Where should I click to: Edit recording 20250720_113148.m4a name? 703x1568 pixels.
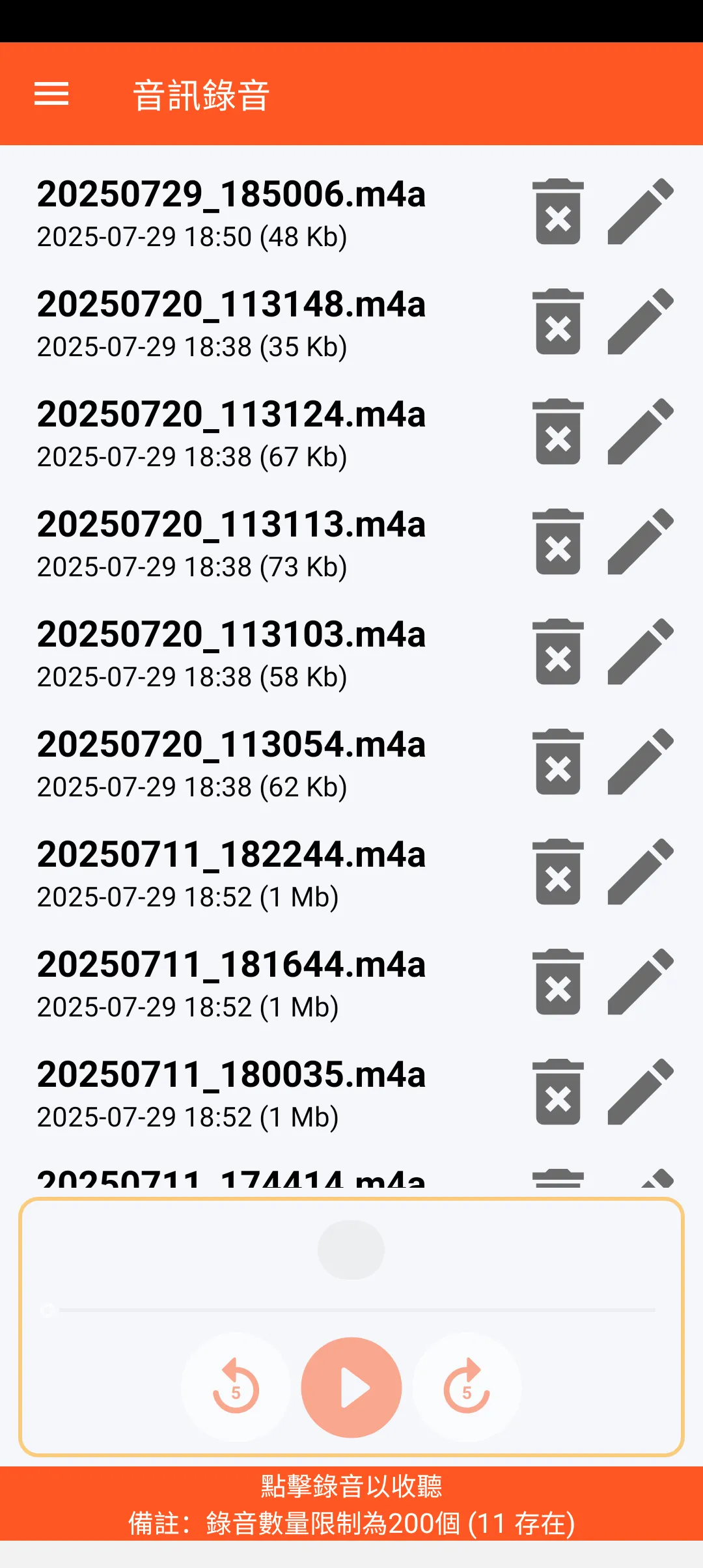(x=641, y=322)
